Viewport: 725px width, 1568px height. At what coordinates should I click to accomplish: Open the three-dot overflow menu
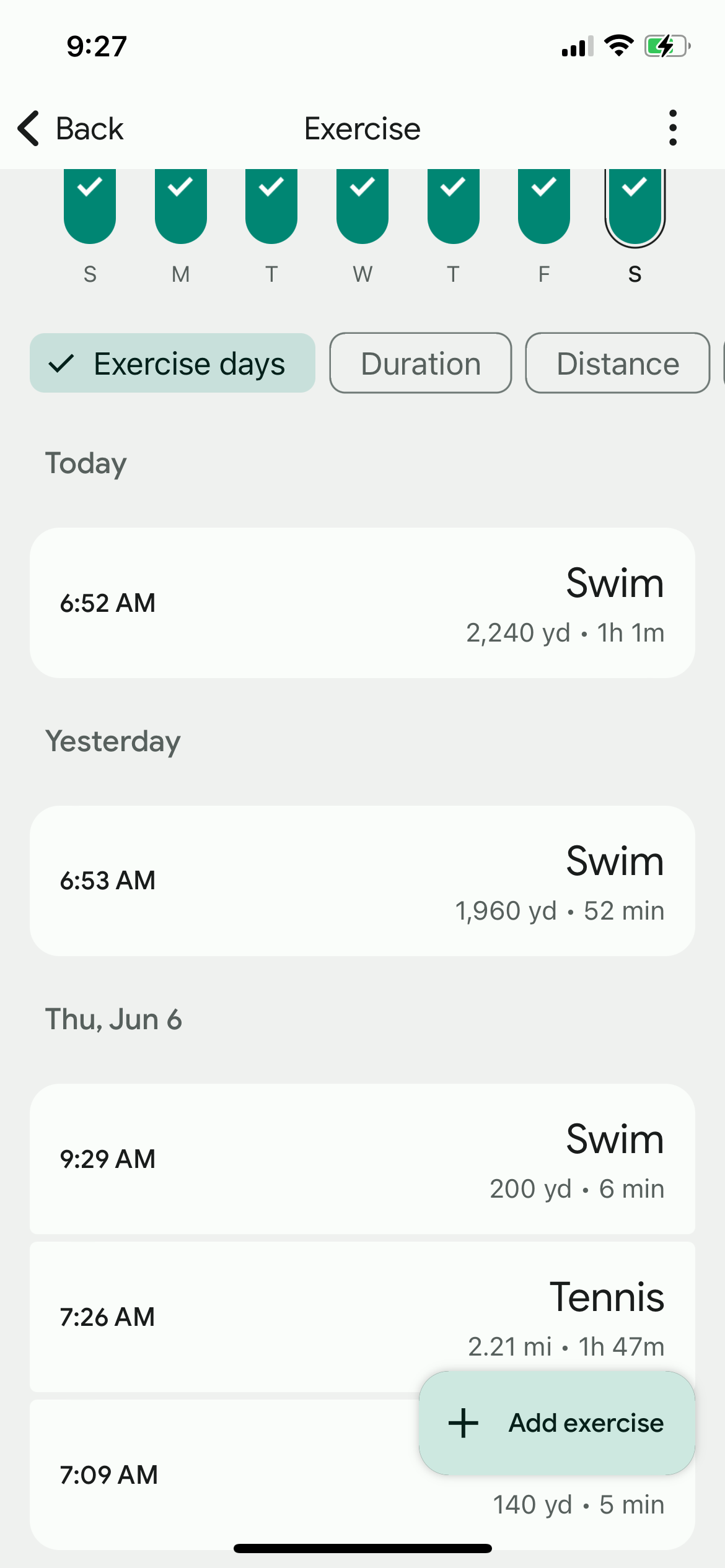[x=672, y=128]
